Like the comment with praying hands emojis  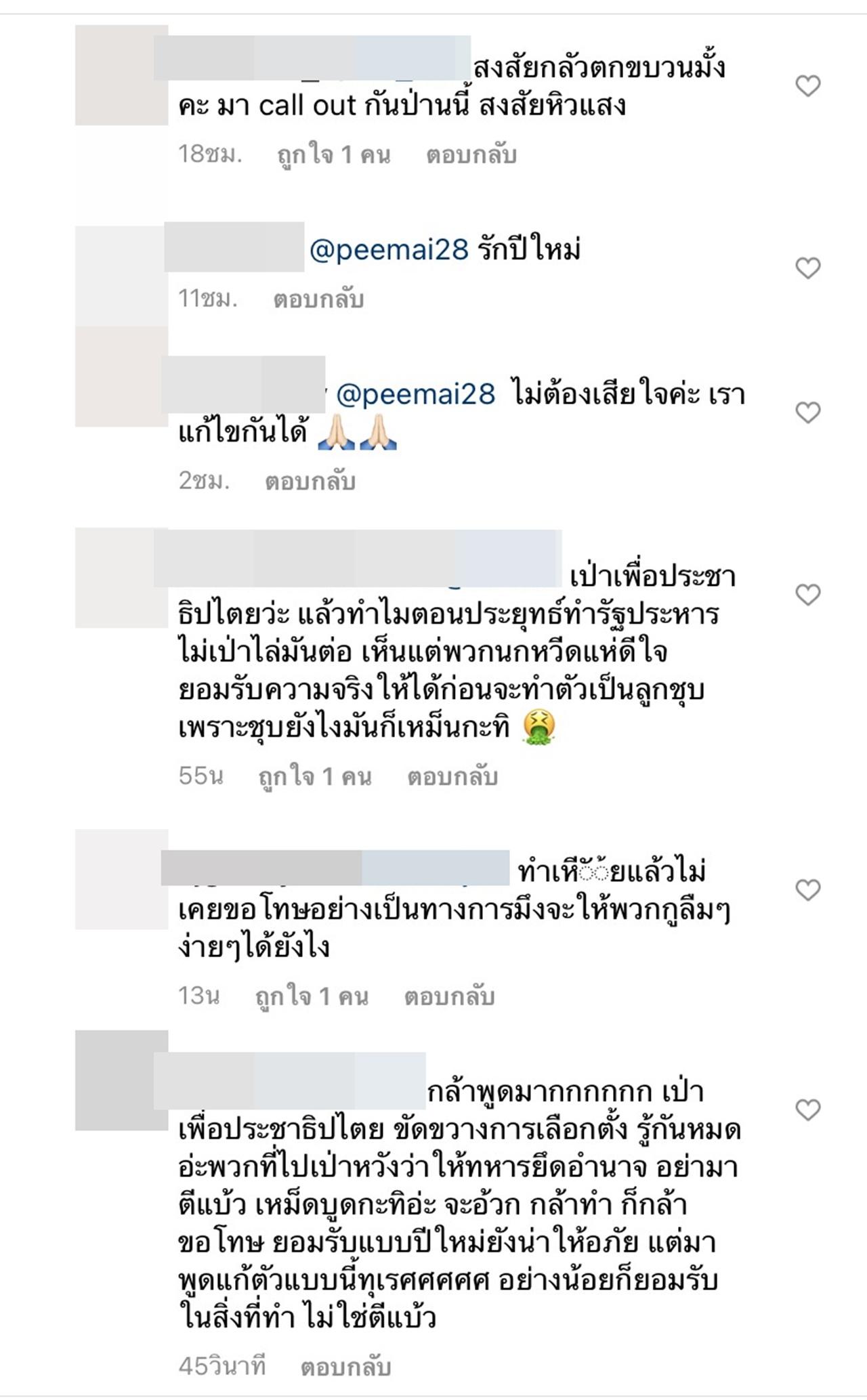[x=807, y=412]
